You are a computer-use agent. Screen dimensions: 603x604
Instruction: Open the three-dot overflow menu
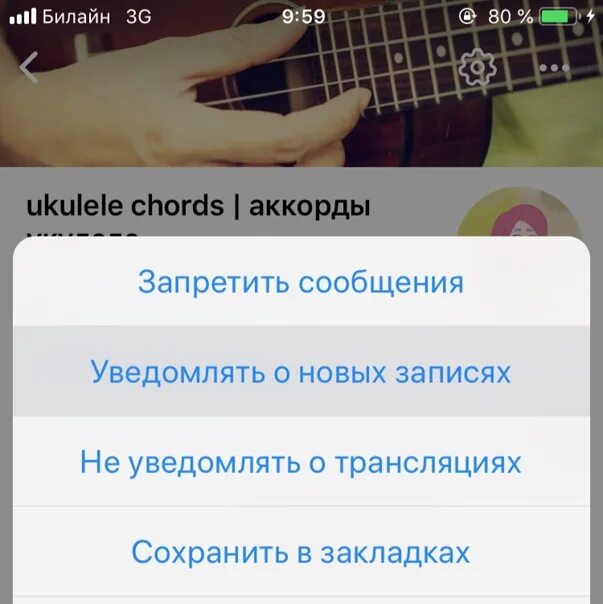pos(554,68)
